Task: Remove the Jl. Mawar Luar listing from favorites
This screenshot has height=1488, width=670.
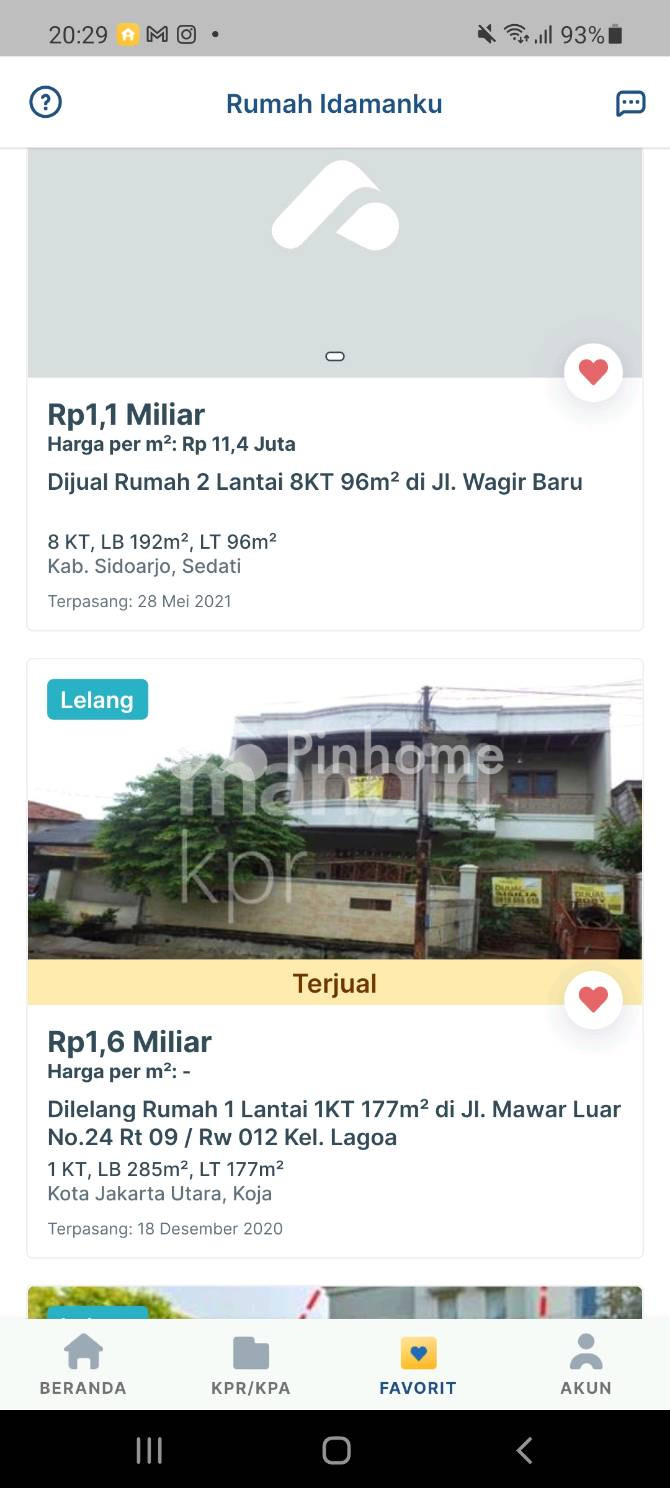Action: click(x=593, y=1000)
